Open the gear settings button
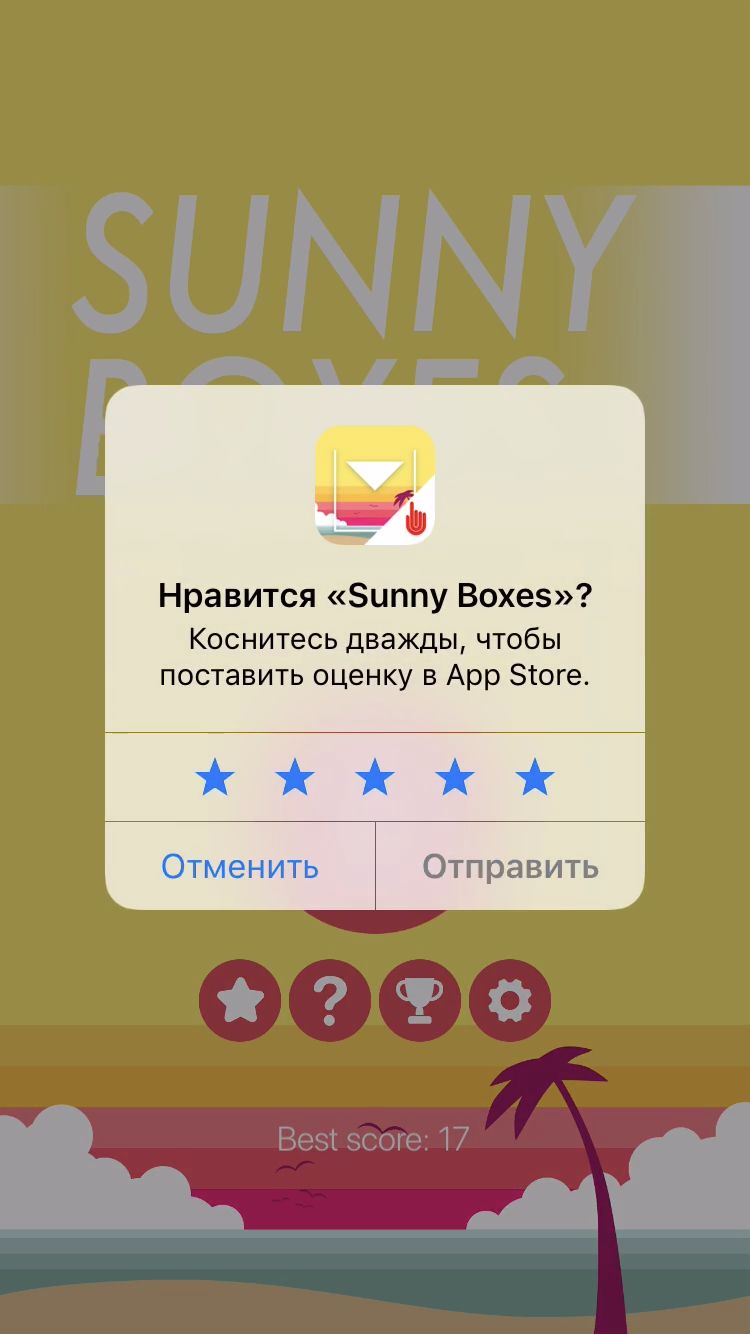This screenshot has width=750, height=1334. click(x=510, y=1000)
